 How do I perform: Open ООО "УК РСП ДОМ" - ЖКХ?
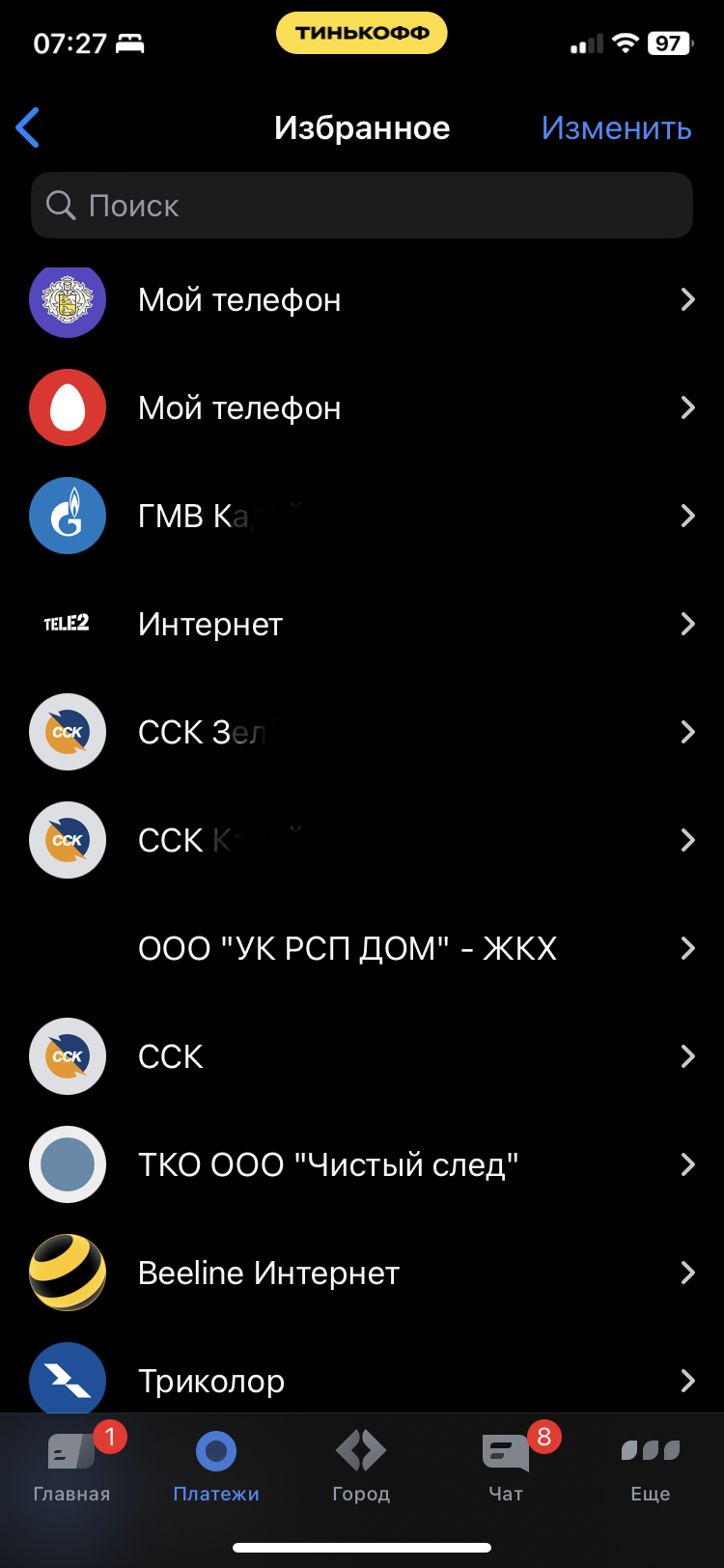[x=362, y=949]
